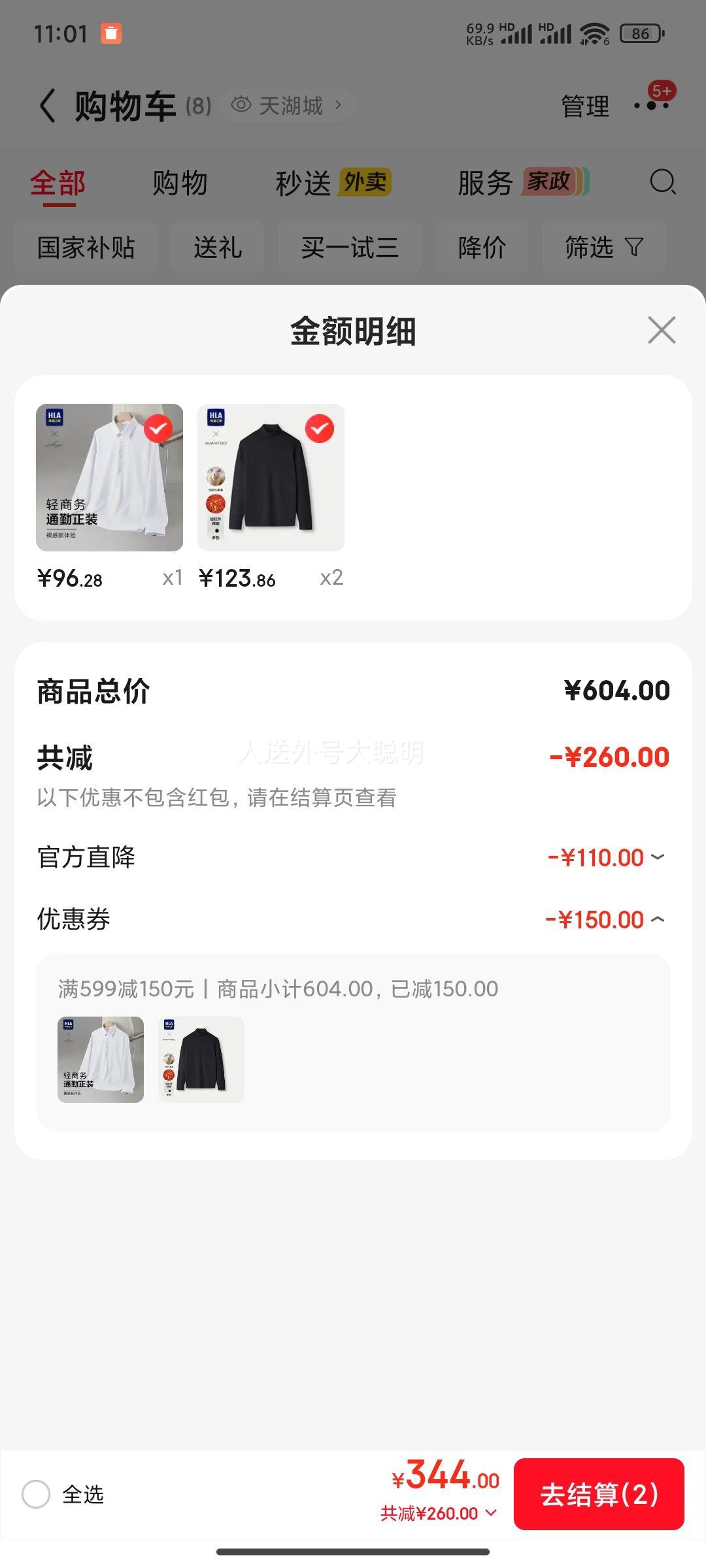Open 管理 to manage cart items
This screenshot has height=1568, width=706.
click(584, 105)
